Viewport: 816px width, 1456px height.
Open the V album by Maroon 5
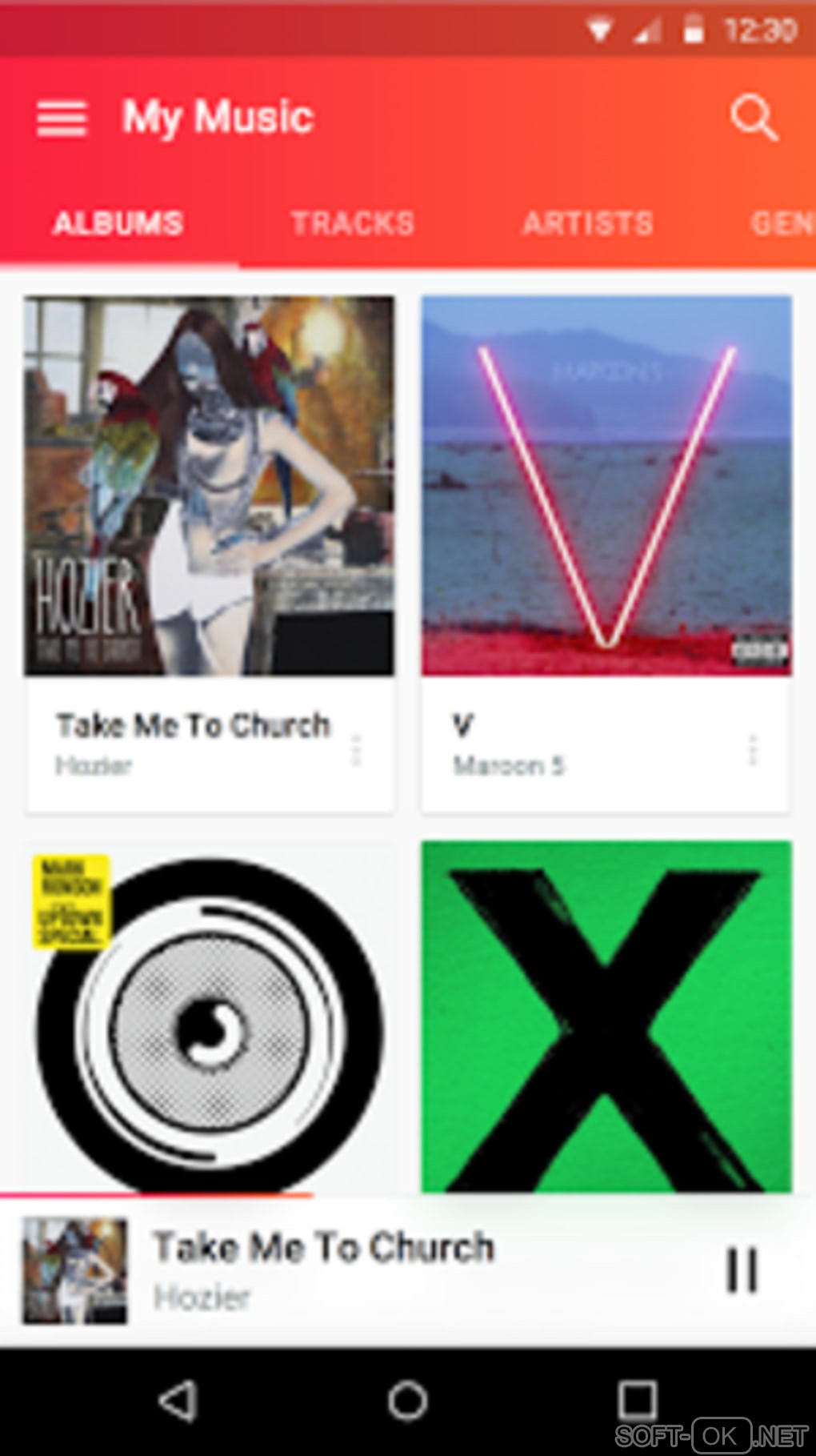point(606,486)
